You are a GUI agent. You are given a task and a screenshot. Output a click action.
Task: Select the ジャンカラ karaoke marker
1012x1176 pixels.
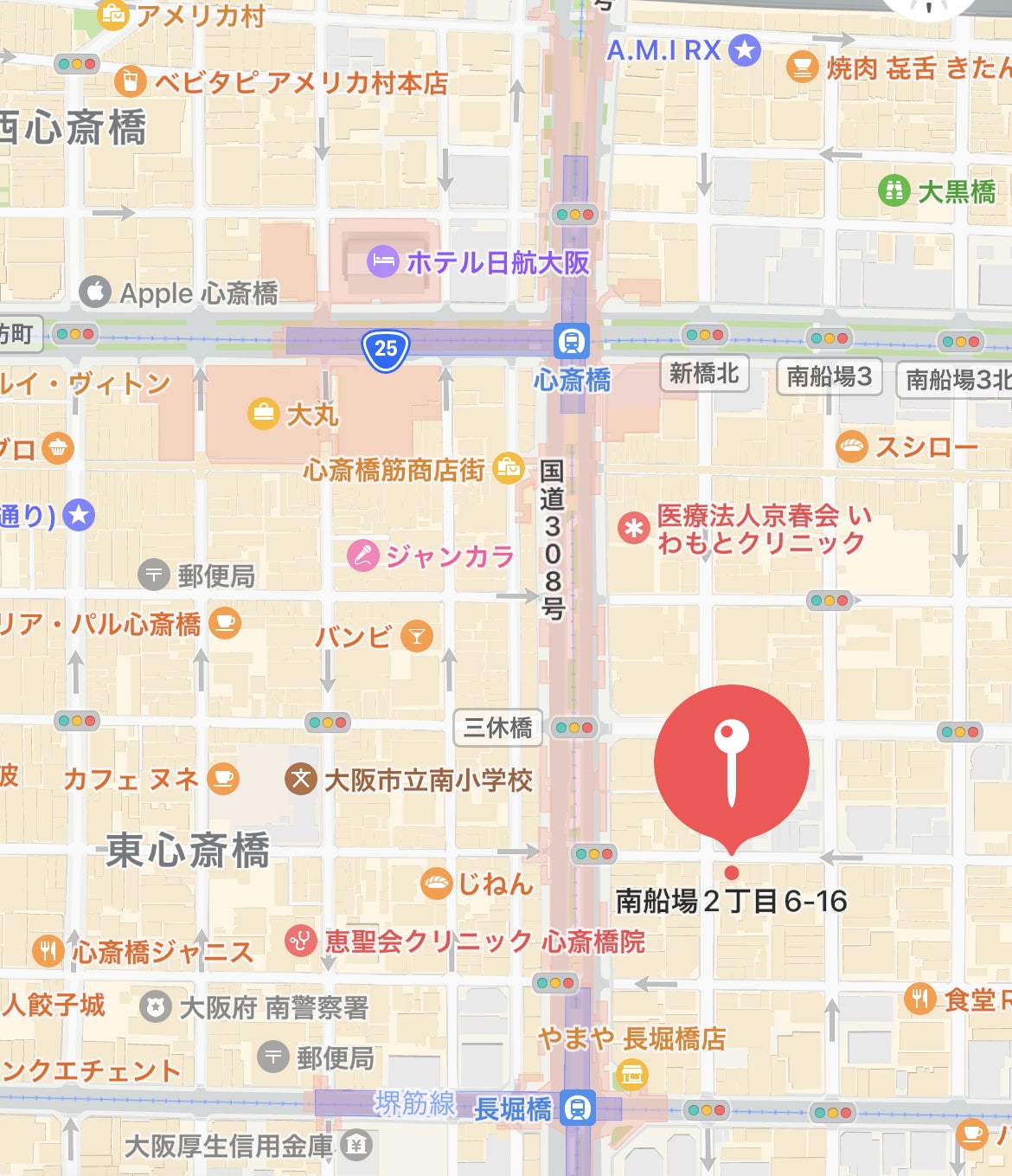click(362, 556)
